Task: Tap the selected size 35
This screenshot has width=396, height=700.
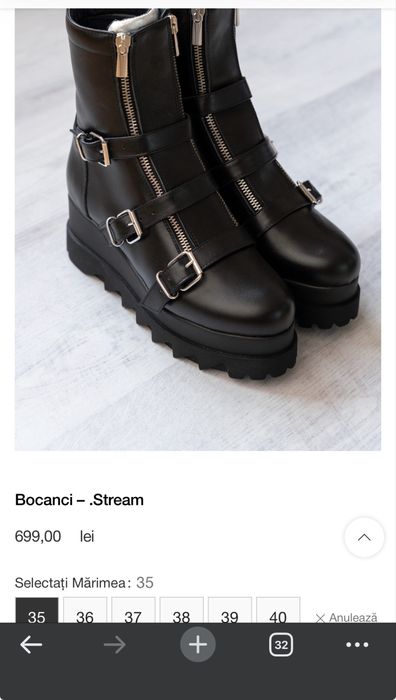Action: click(x=37, y=610)
